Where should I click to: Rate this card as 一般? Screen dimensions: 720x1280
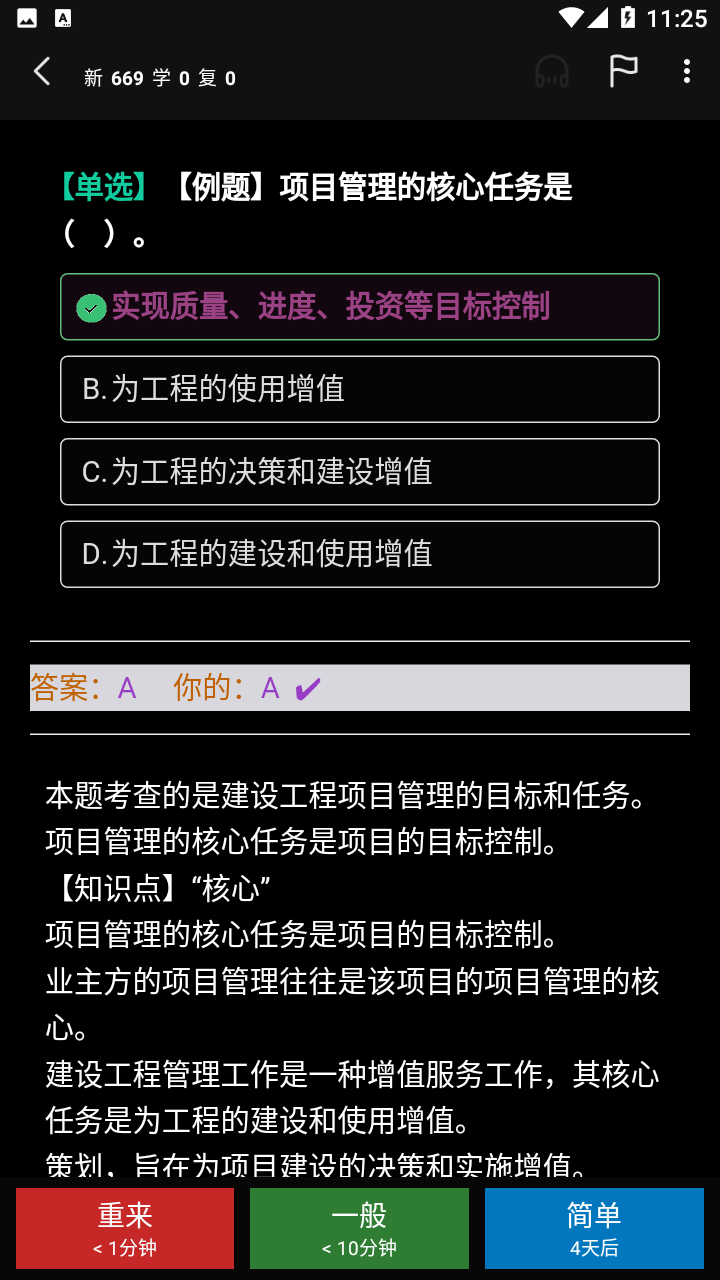[359, 1228]
